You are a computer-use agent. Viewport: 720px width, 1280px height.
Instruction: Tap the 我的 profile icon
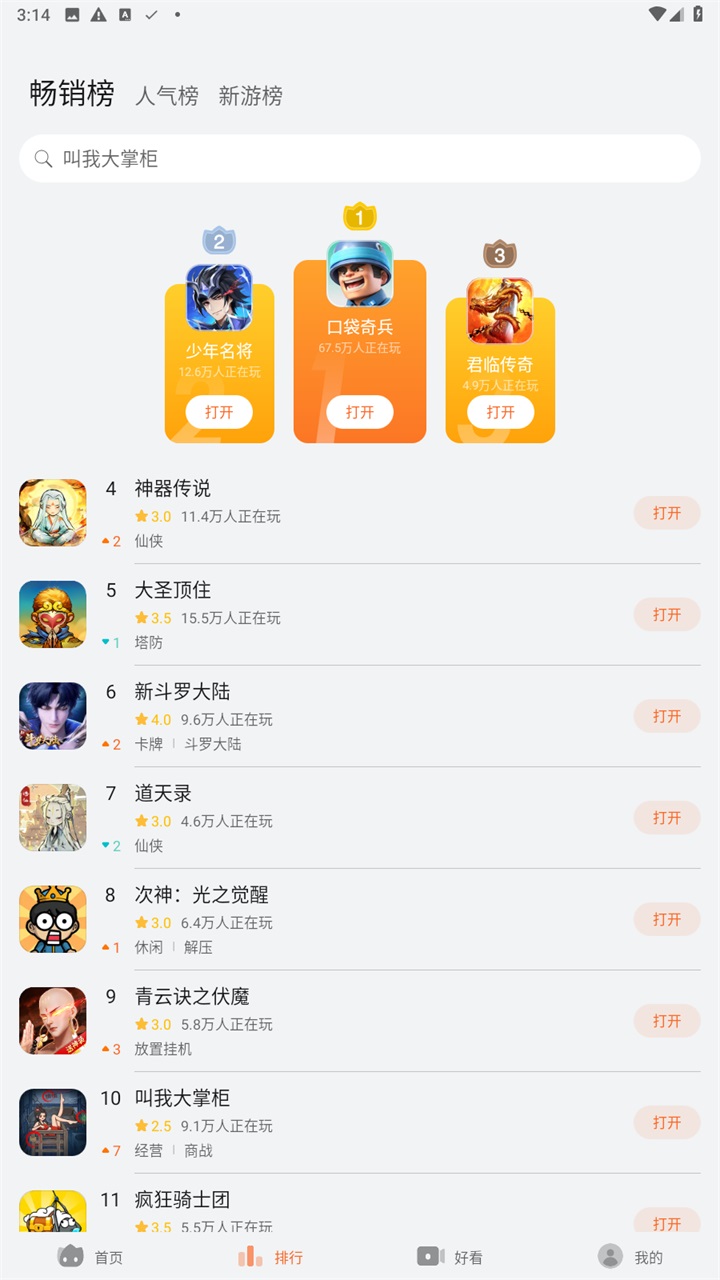611,1256
